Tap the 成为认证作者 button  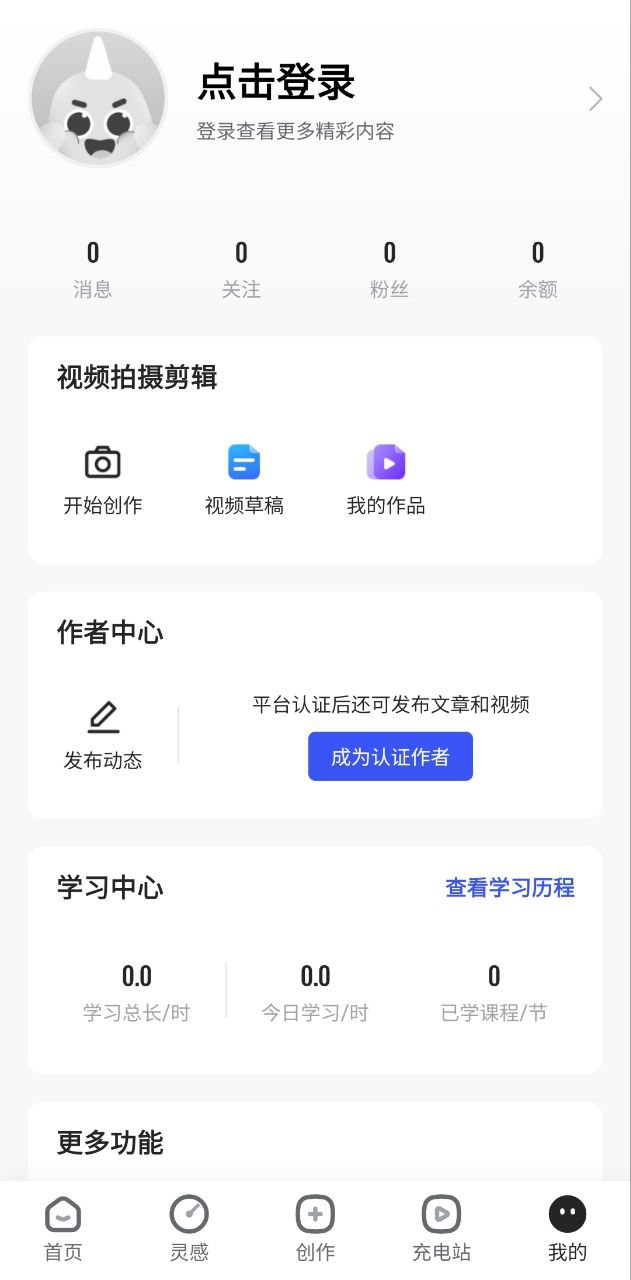click(x=390, y=757)
